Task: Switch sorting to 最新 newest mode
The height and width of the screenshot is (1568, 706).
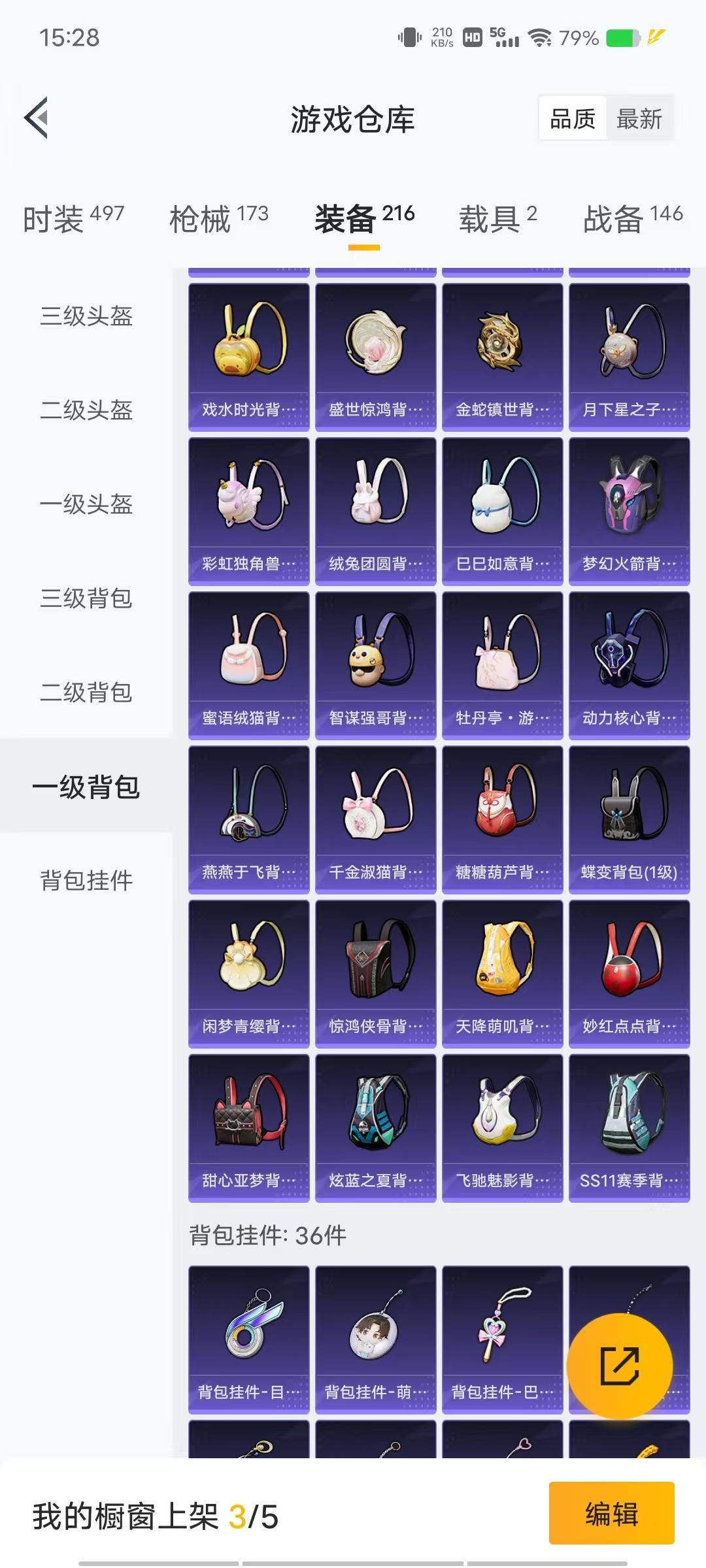Action: [x=639, y=119]
